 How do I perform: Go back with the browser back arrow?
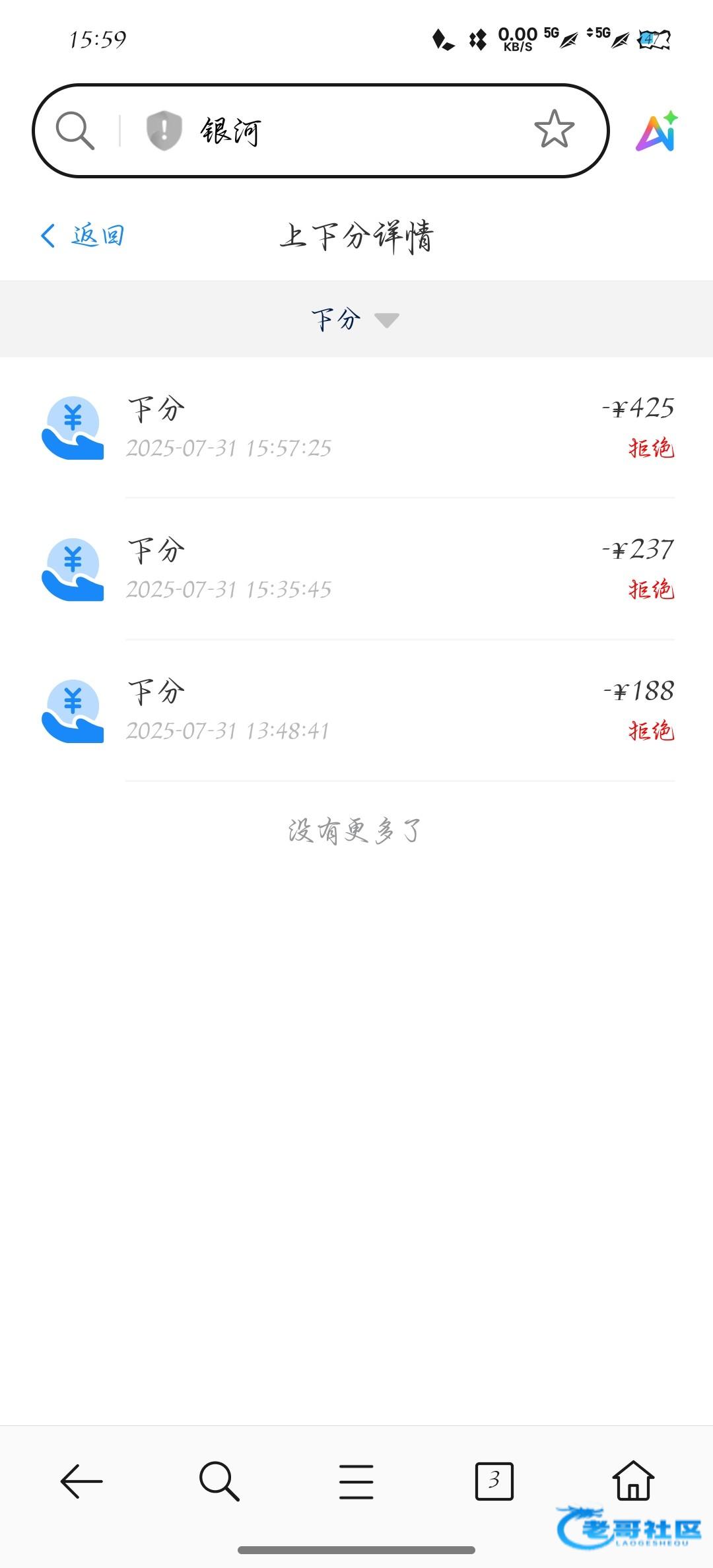point(81,1481)
